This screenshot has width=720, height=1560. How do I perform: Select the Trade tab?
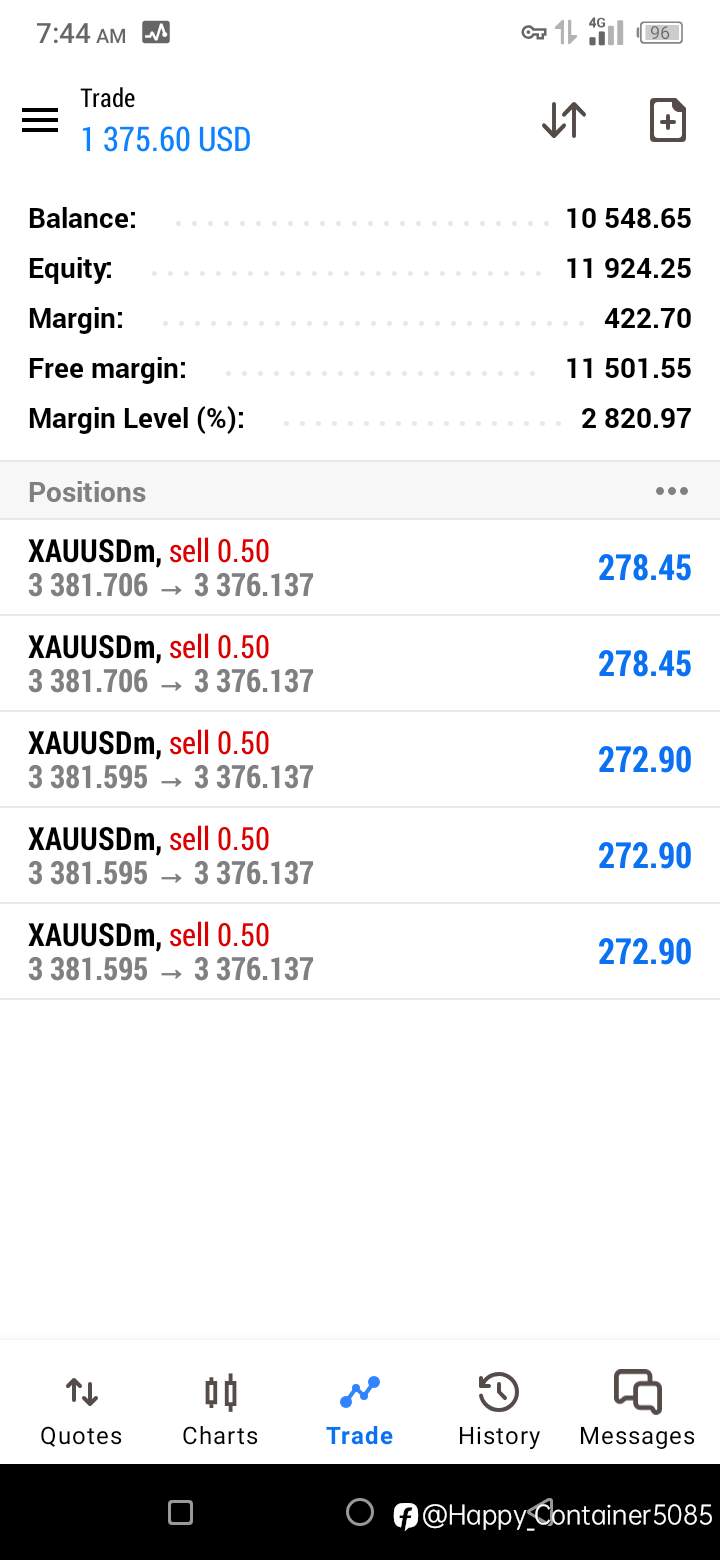click(x=360, y=1410)
